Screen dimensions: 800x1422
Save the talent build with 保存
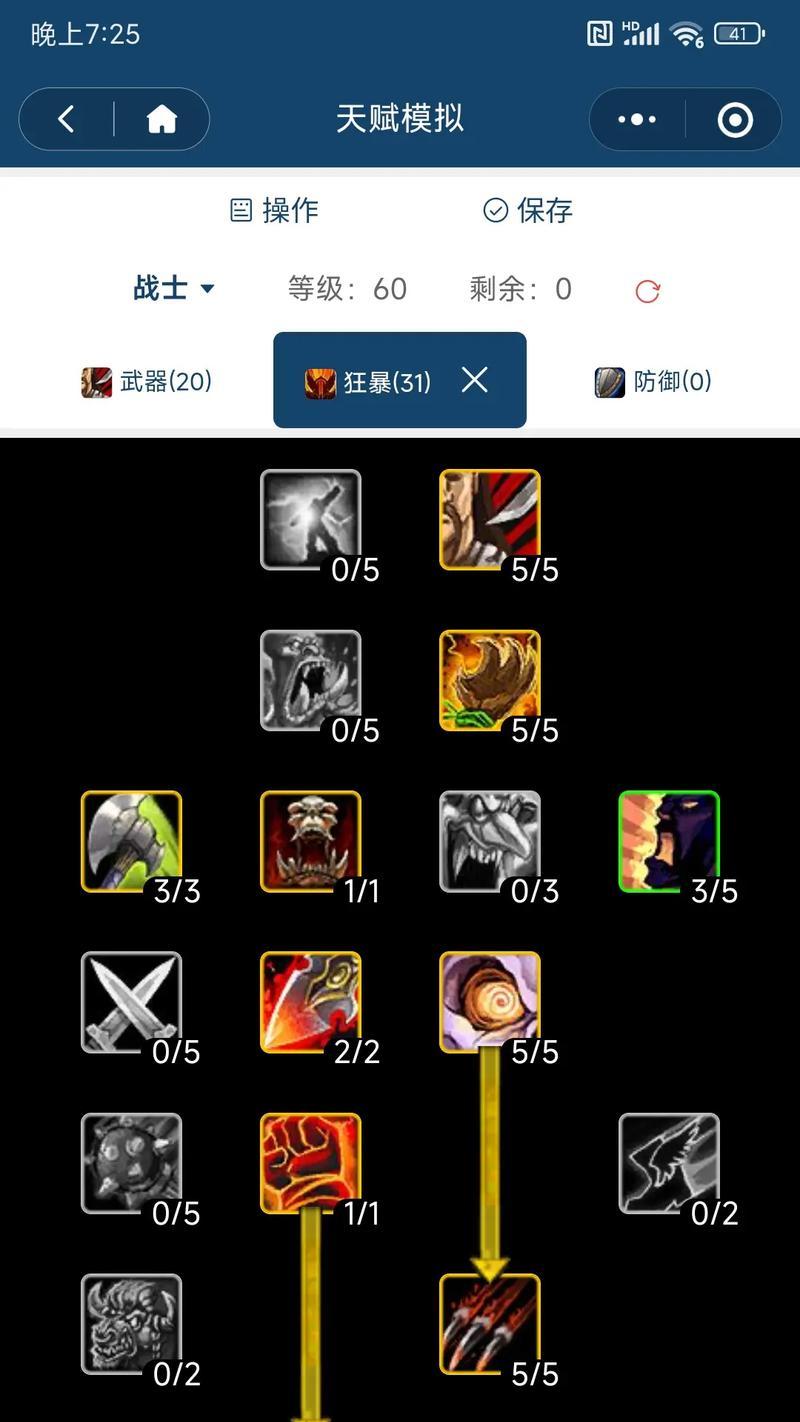[x=528, y=210]
